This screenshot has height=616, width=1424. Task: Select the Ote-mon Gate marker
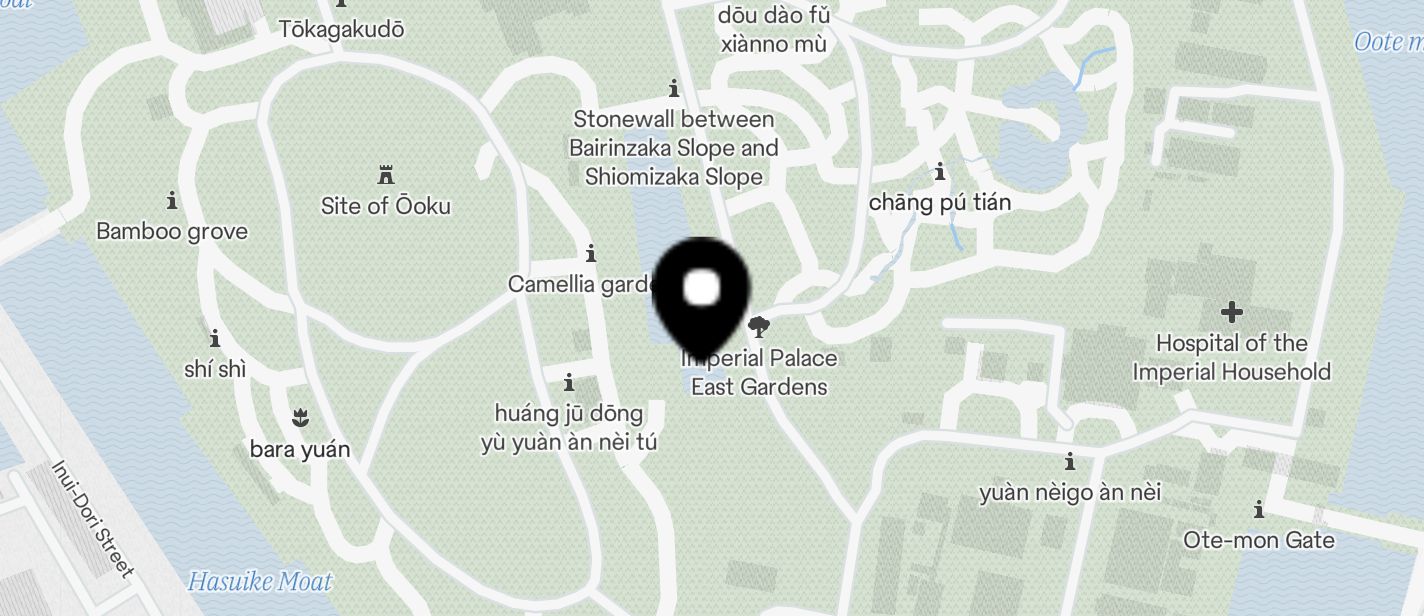click(x=1258, y=510)
